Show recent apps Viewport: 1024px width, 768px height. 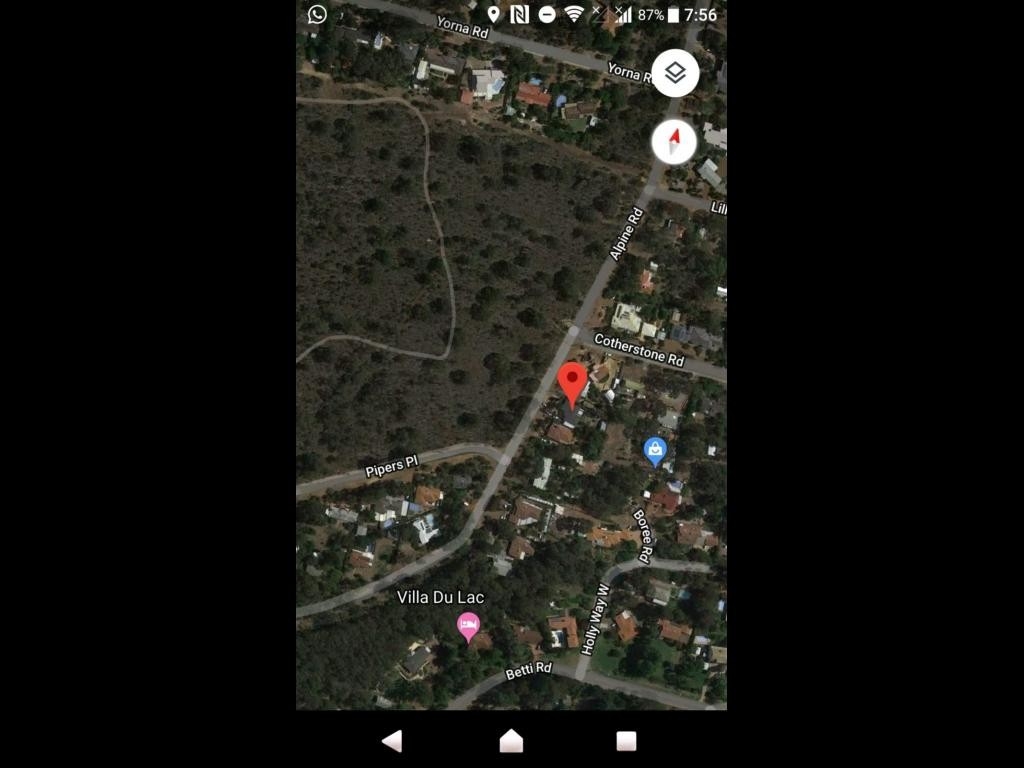[x=626, y=741]
